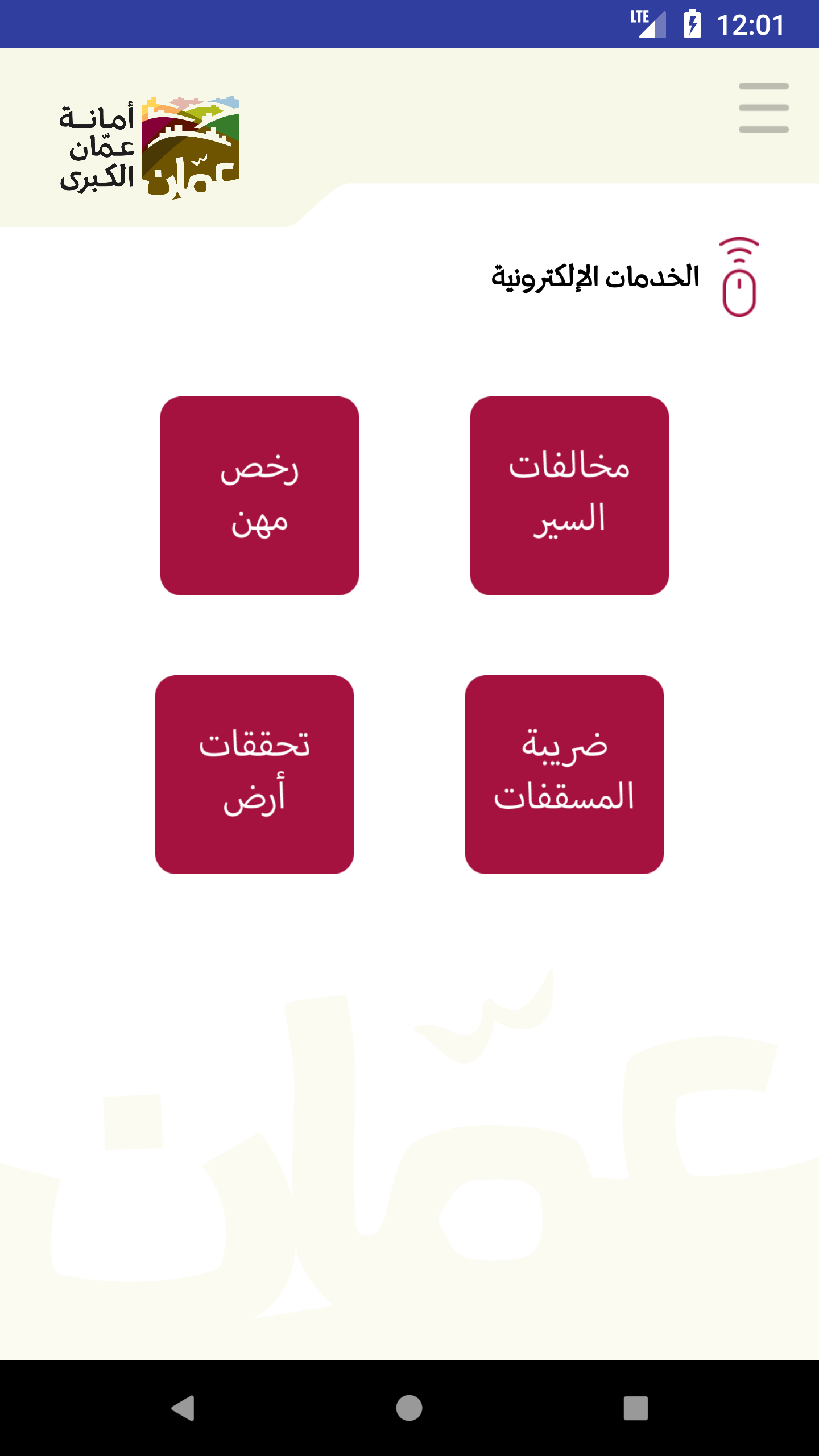Select the رخص مهن tile

click(x=259, y=496)
